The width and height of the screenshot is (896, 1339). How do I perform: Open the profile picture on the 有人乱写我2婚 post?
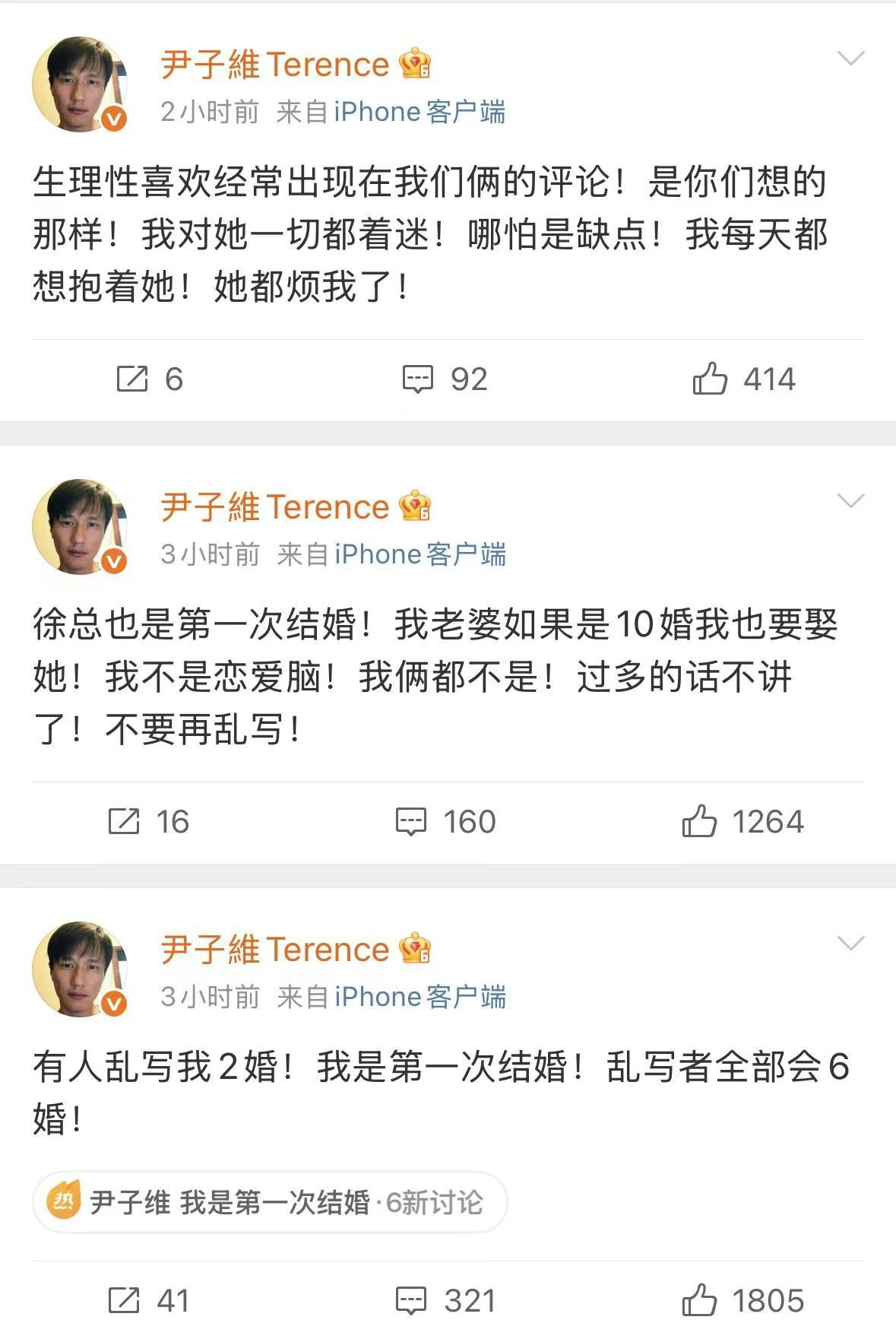point(79,969)
